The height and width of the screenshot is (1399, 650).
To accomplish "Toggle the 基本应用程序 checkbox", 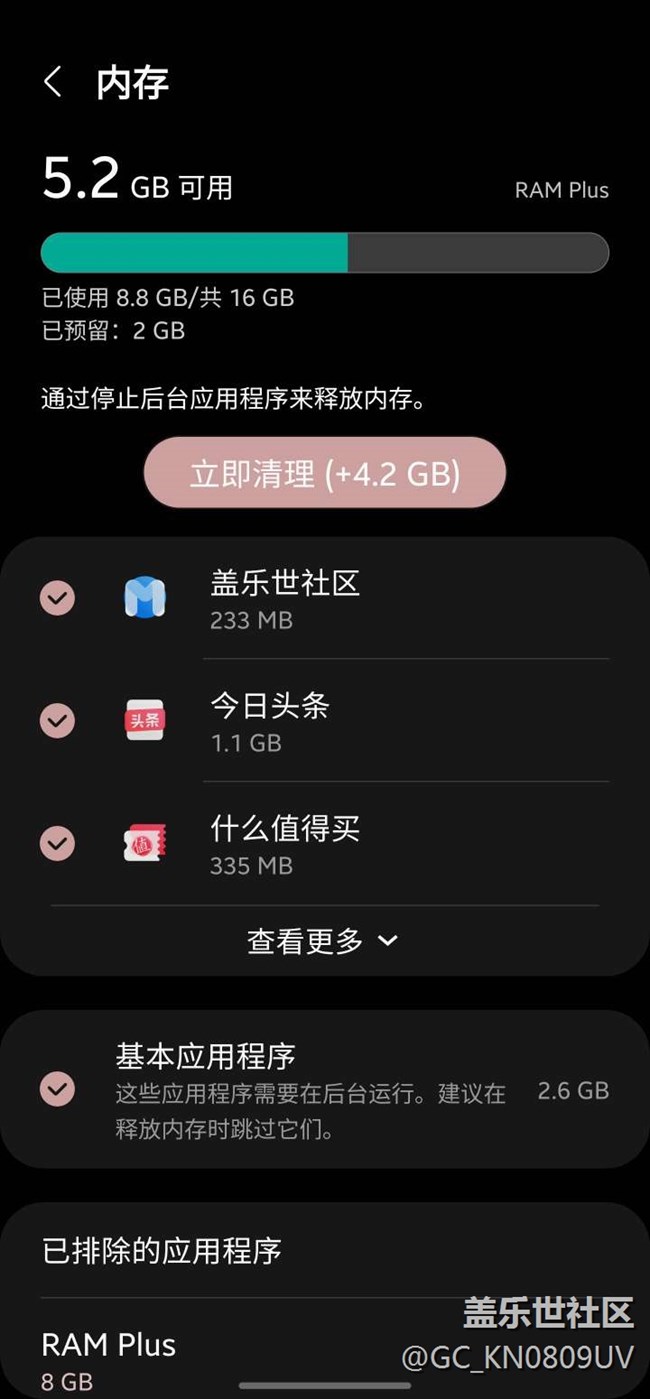I will coord(57,1088).
